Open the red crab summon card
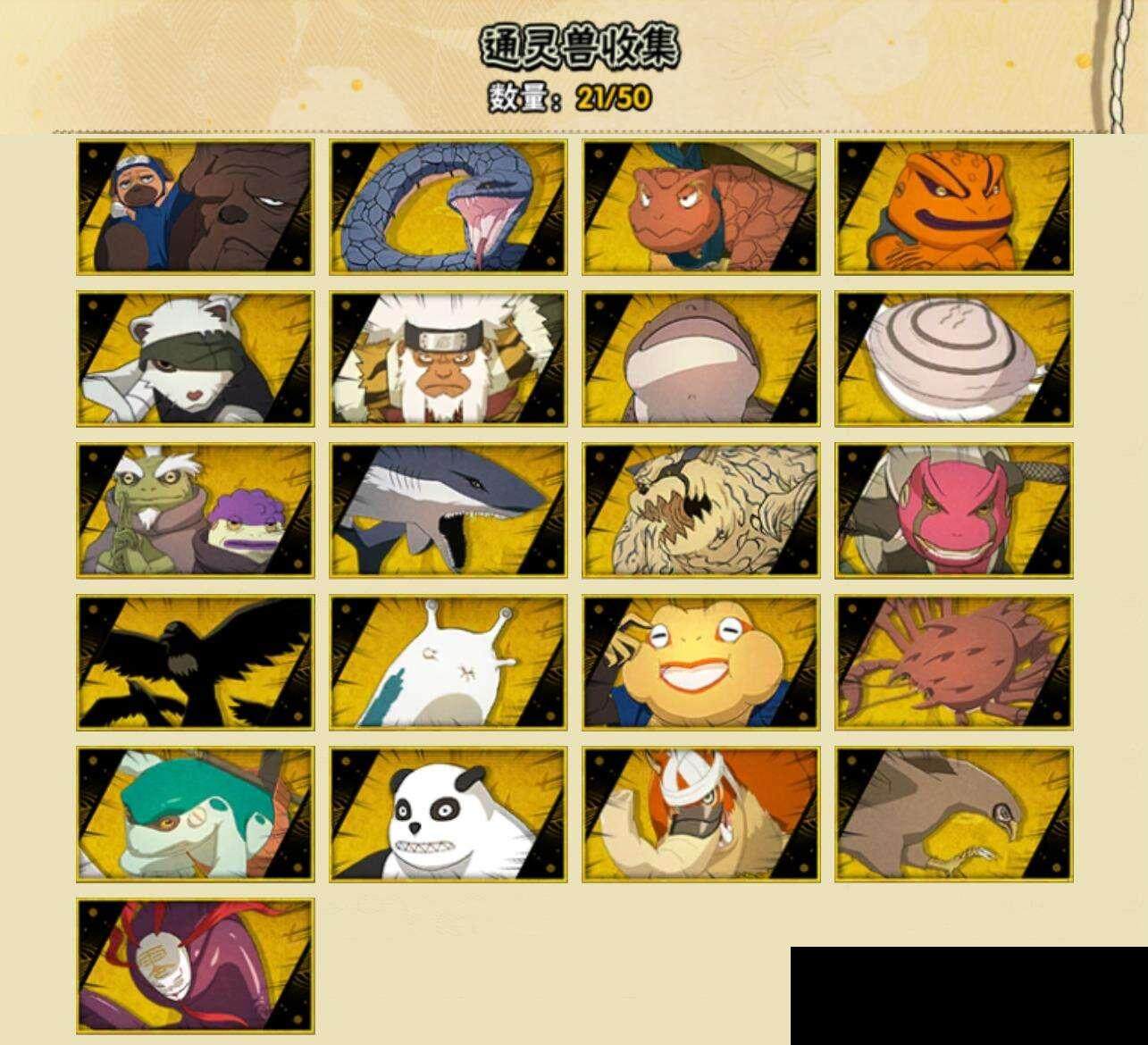Viewport: 1148px width, 1045px height. [x=954, y=662]
